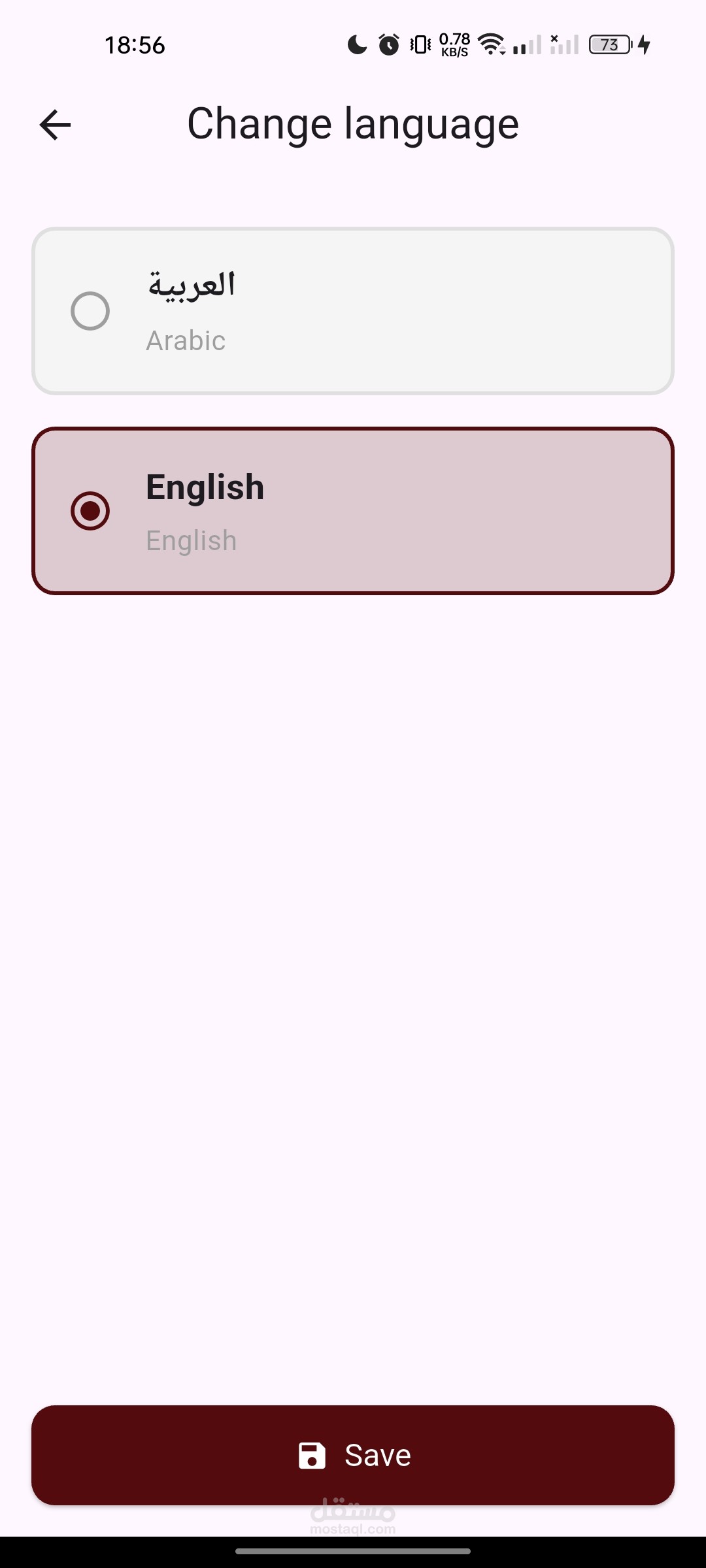Go back using the arrow icon

pyautogui.click(x=55, y=125)
